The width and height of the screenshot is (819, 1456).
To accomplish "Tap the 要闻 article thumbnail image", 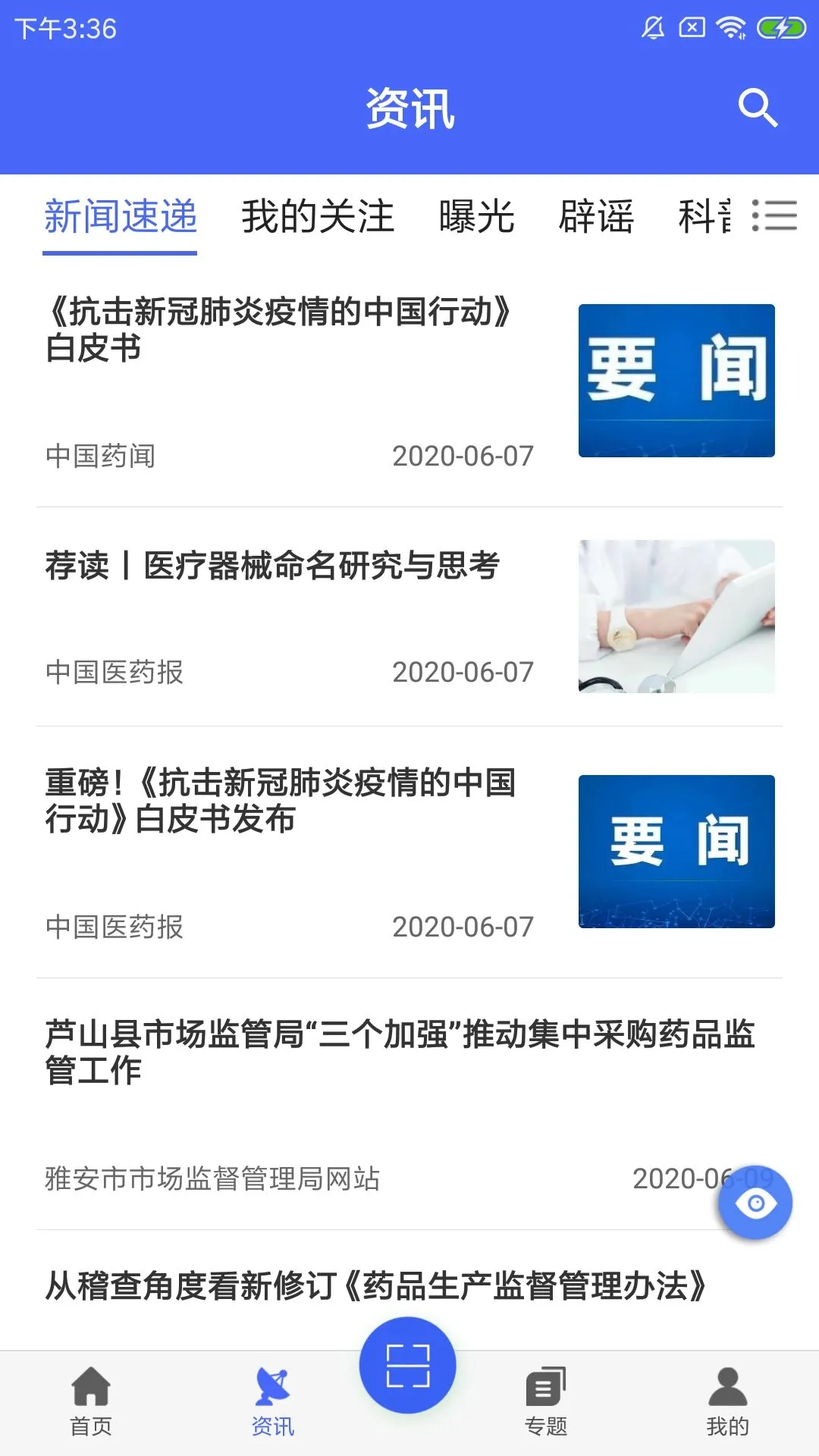I will 677,379.
